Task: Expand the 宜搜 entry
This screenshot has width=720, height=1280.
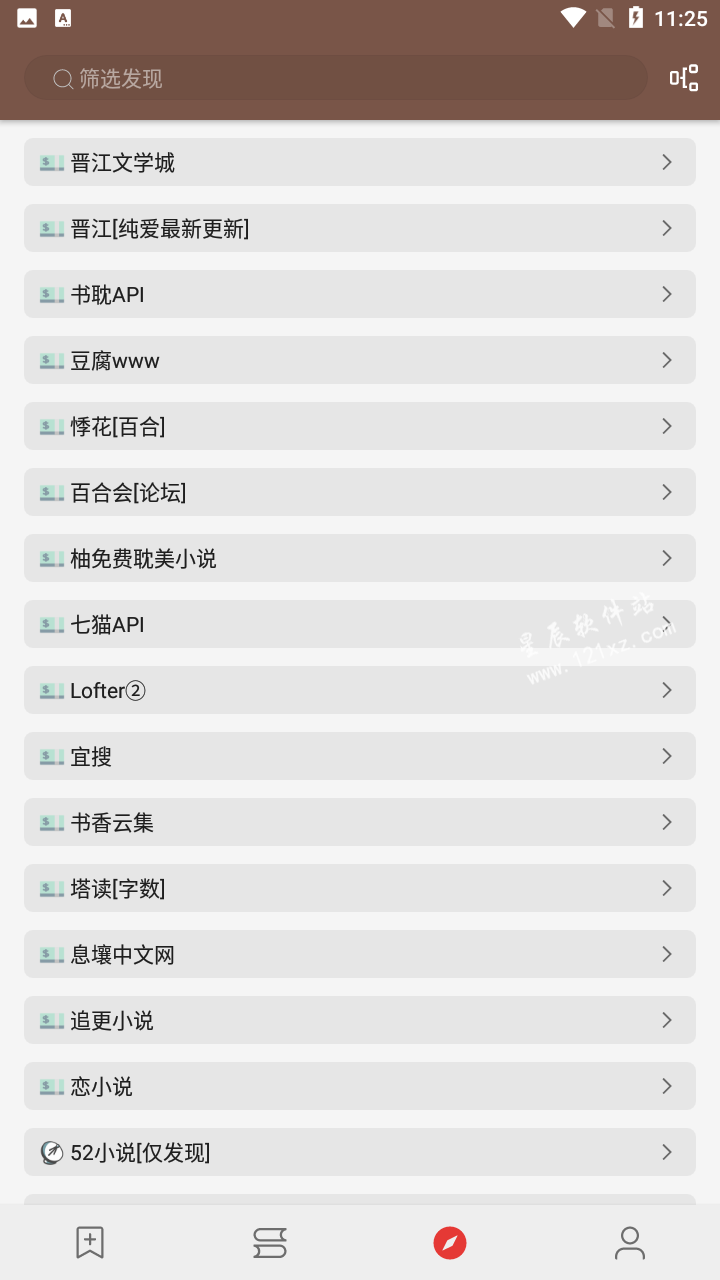Action: click(360, 756)
